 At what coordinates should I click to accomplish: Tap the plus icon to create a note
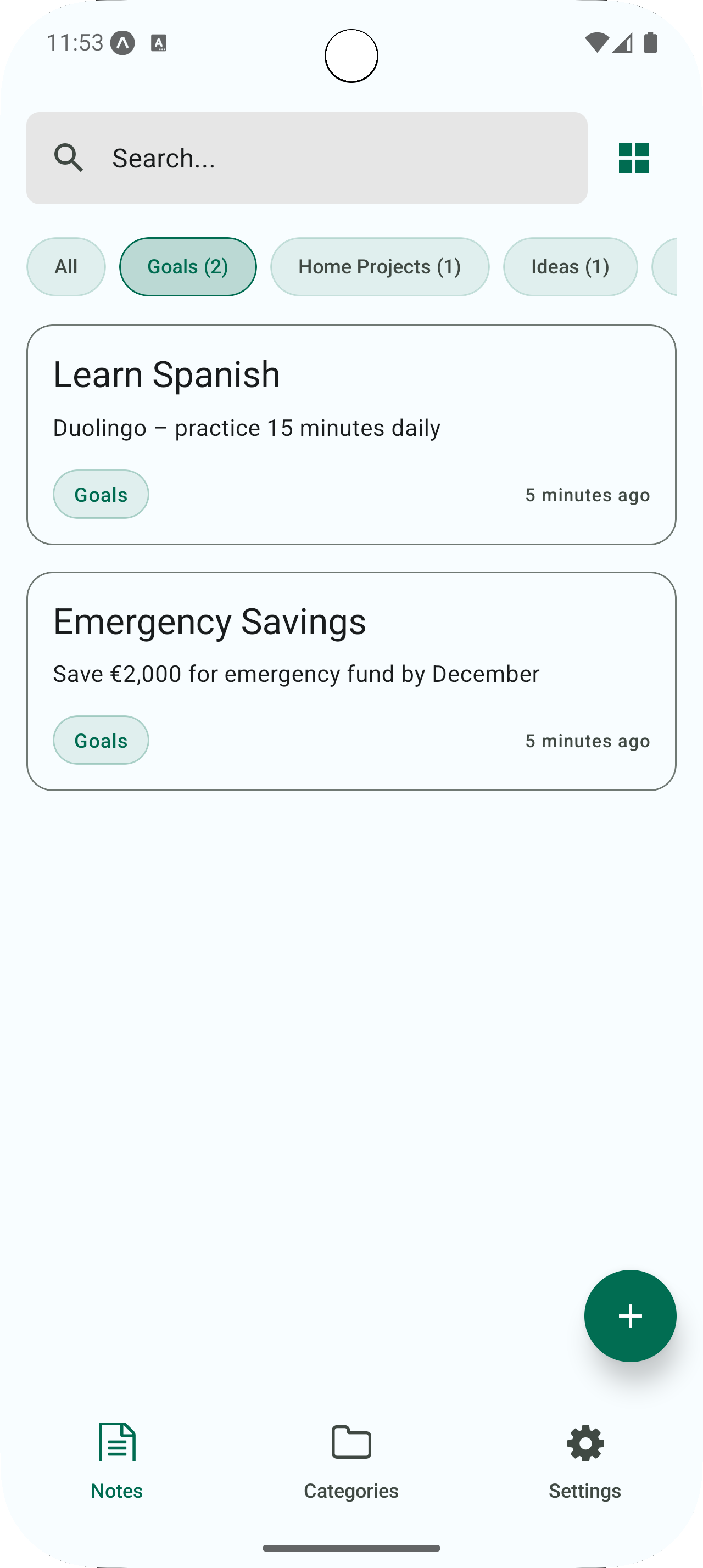pyautogui.click(x=630, y=1315)
